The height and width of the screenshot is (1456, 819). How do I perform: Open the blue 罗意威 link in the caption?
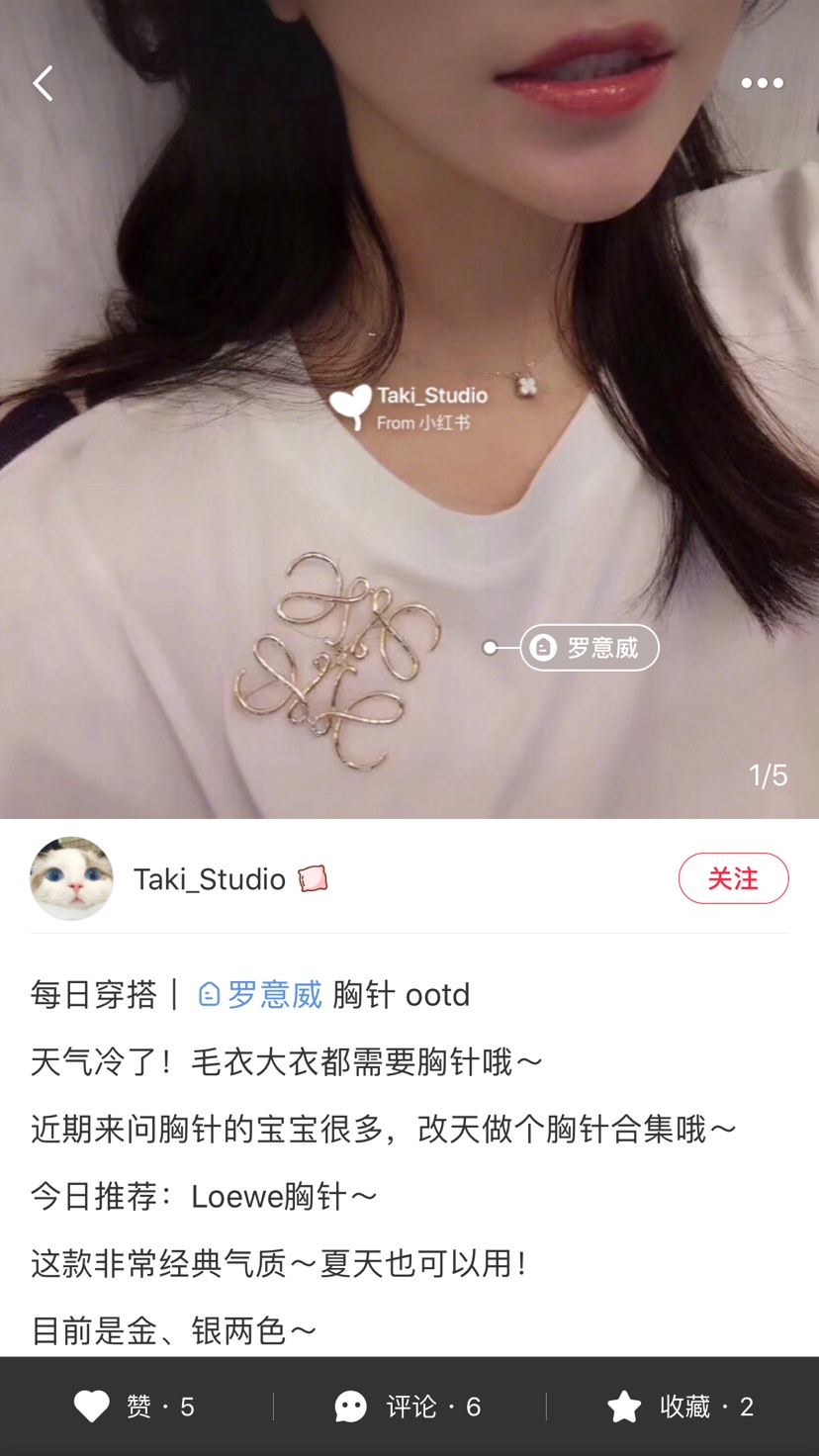(x=262, y=994)
